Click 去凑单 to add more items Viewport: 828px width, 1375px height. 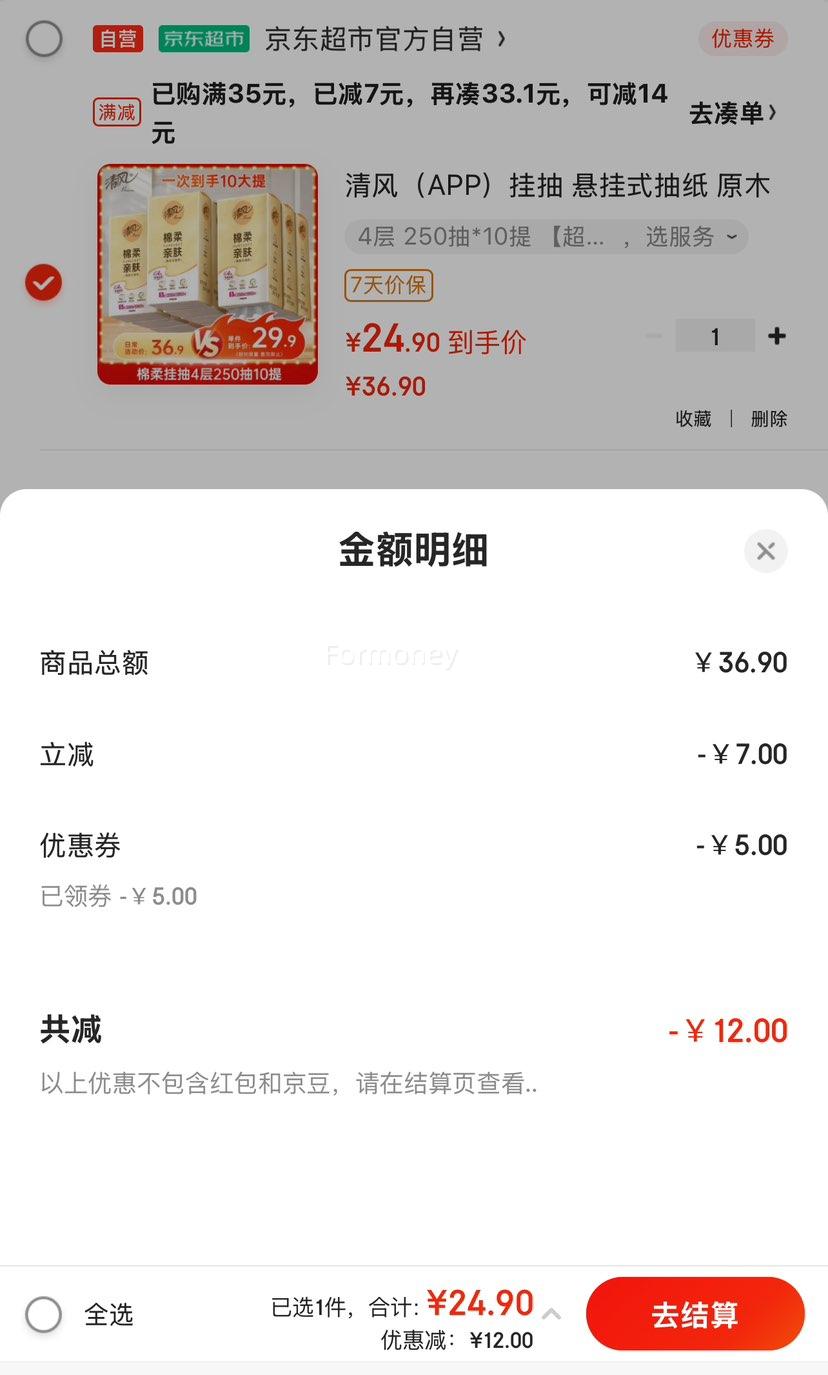point(734,112)
